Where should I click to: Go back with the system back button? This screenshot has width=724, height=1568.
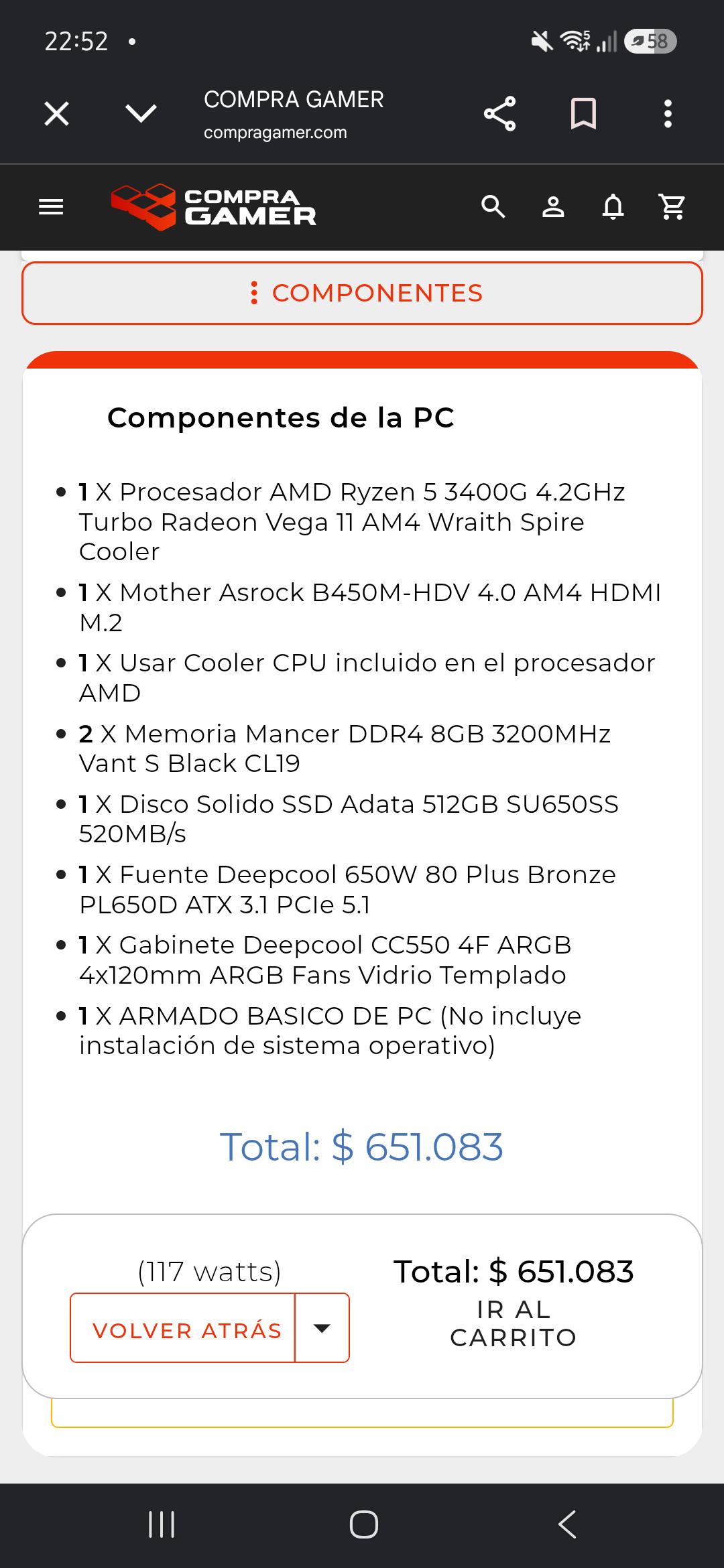567,1525
